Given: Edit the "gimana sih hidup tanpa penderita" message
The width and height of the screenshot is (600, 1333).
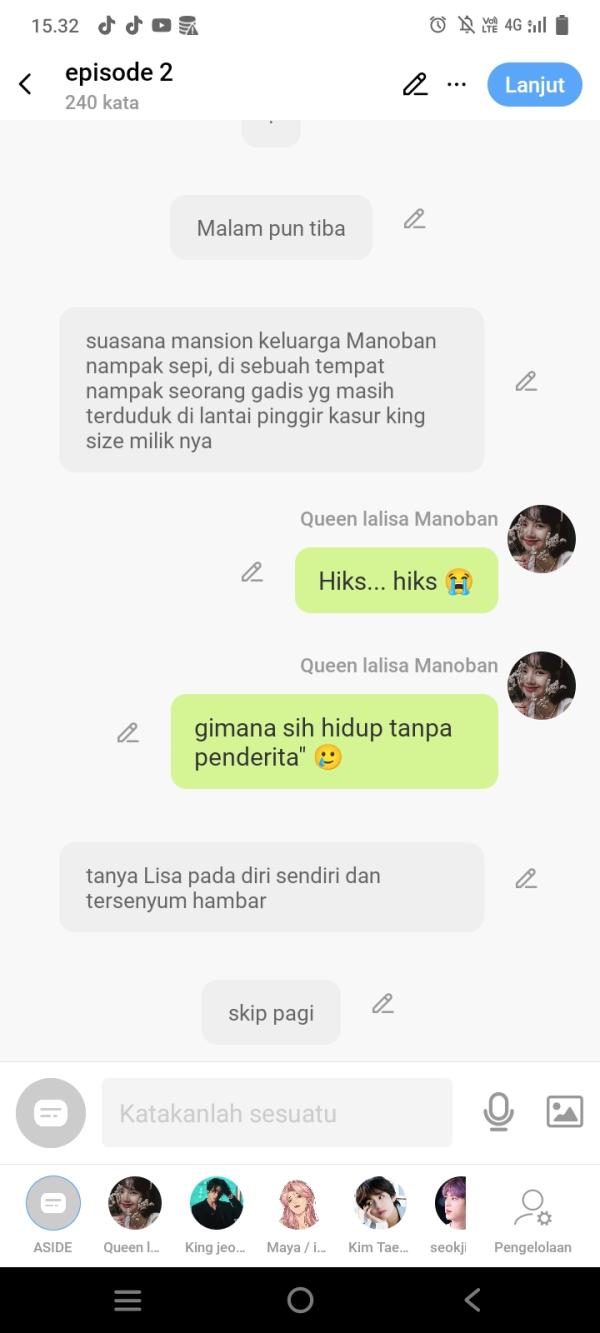Looking at the screenshot, I should click(128, 733).
